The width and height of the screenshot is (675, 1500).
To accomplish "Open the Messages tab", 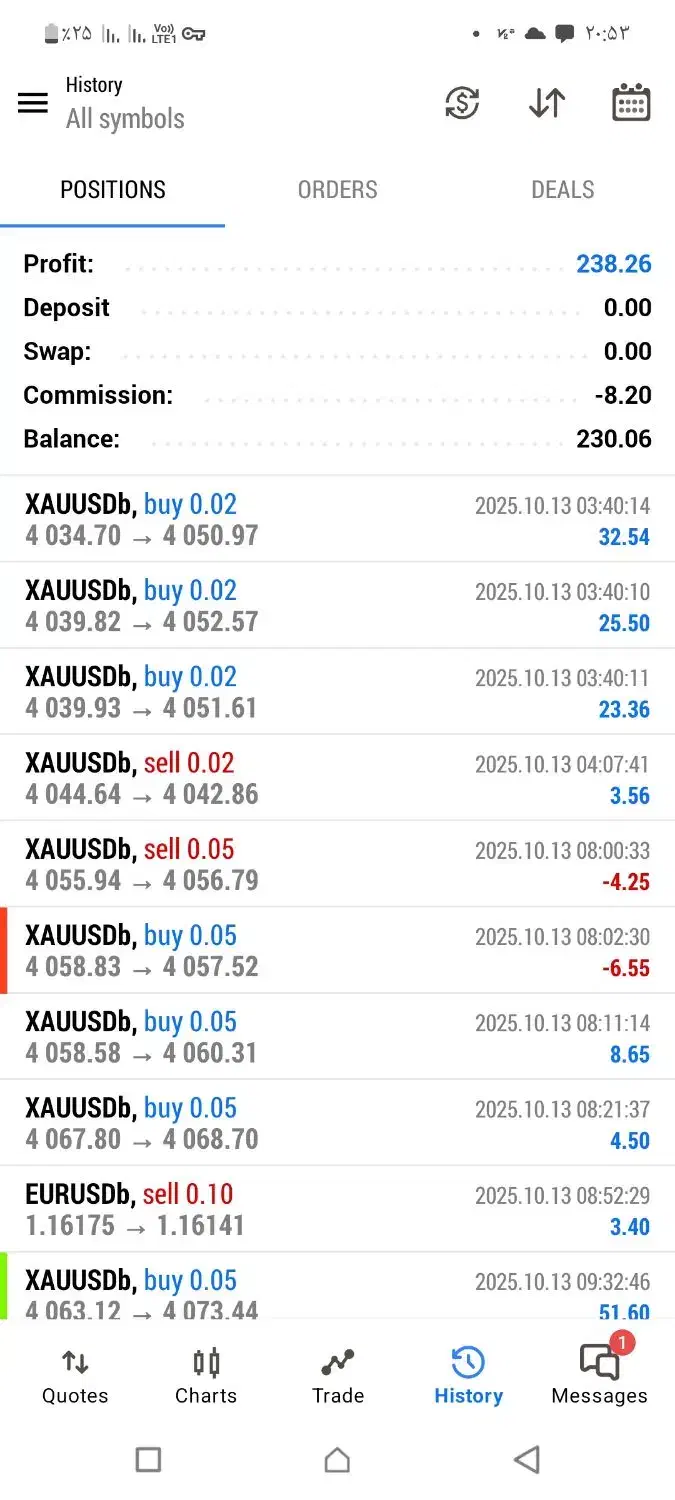I will 599,1377.
